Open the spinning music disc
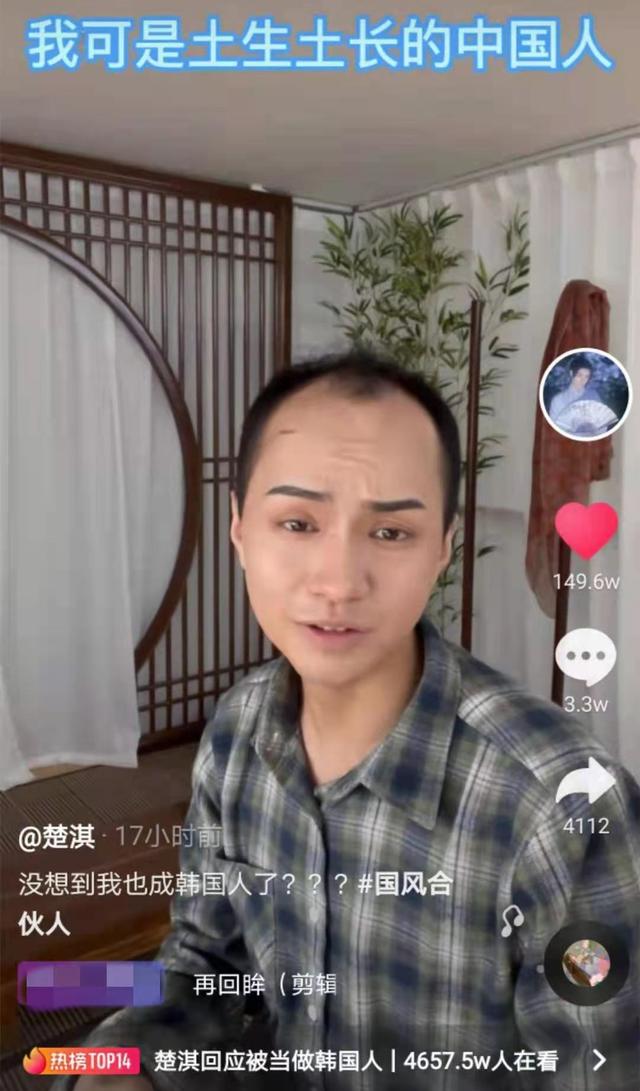 point(586,963)
